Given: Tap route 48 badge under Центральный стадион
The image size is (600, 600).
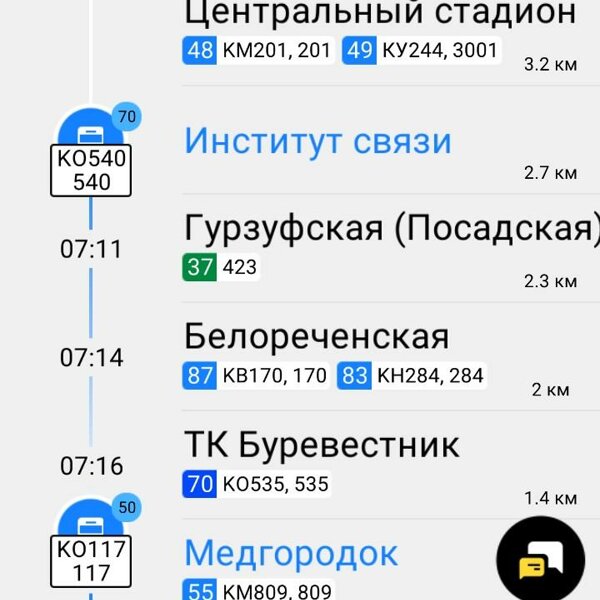Looking at the screenshot, I should pos(200,50).
